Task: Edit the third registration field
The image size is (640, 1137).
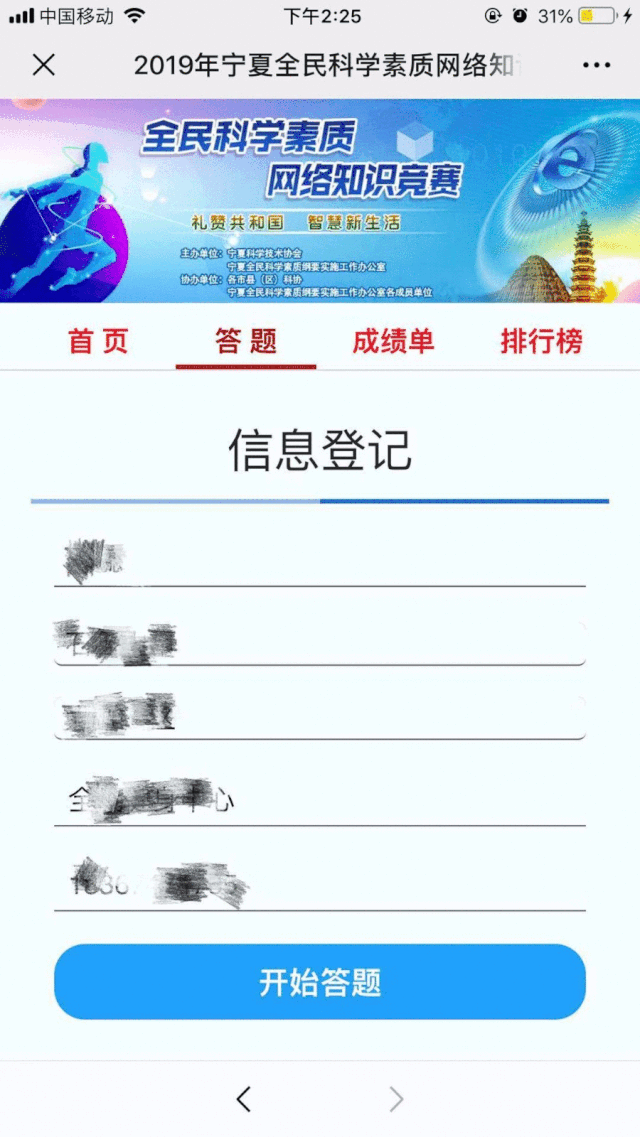Action: point(320,716)
